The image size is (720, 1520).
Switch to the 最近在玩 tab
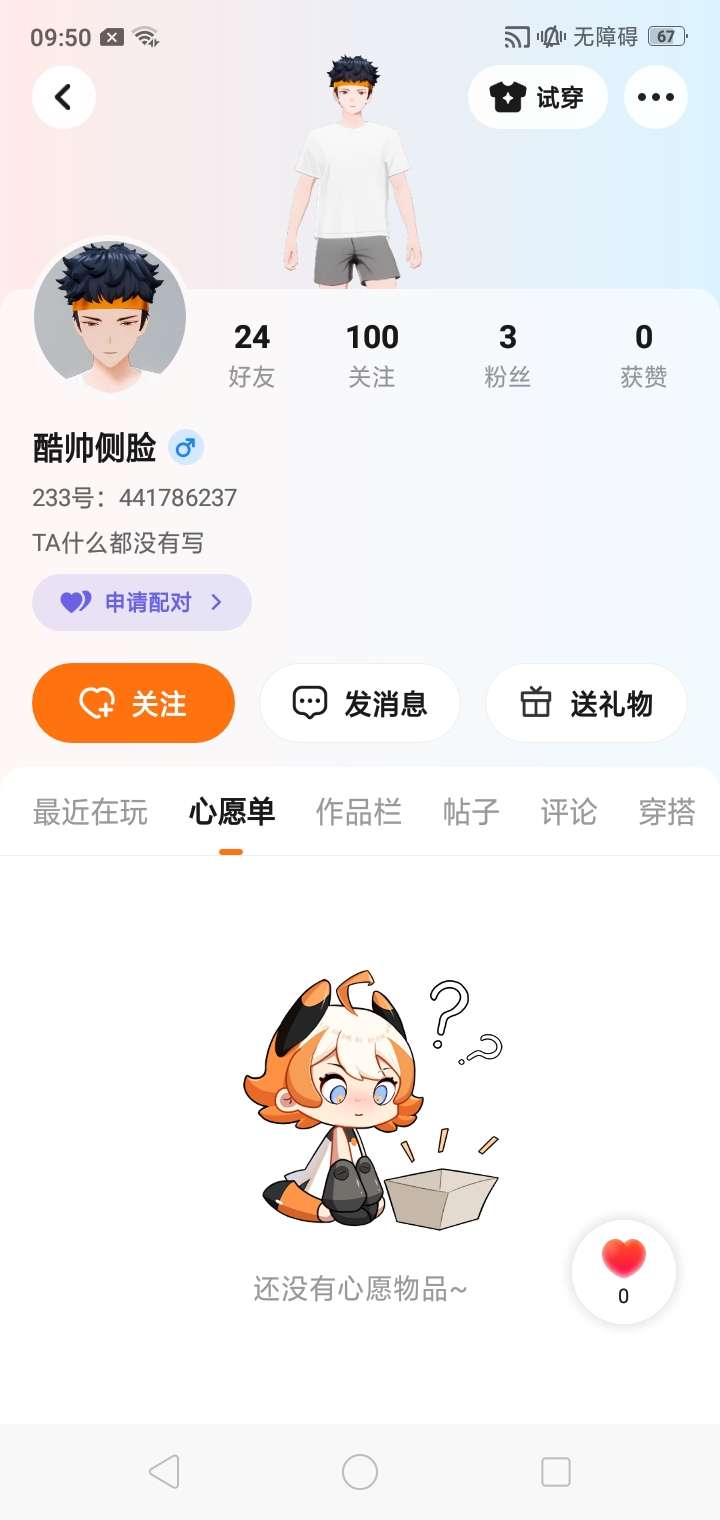tap(90, 812)
